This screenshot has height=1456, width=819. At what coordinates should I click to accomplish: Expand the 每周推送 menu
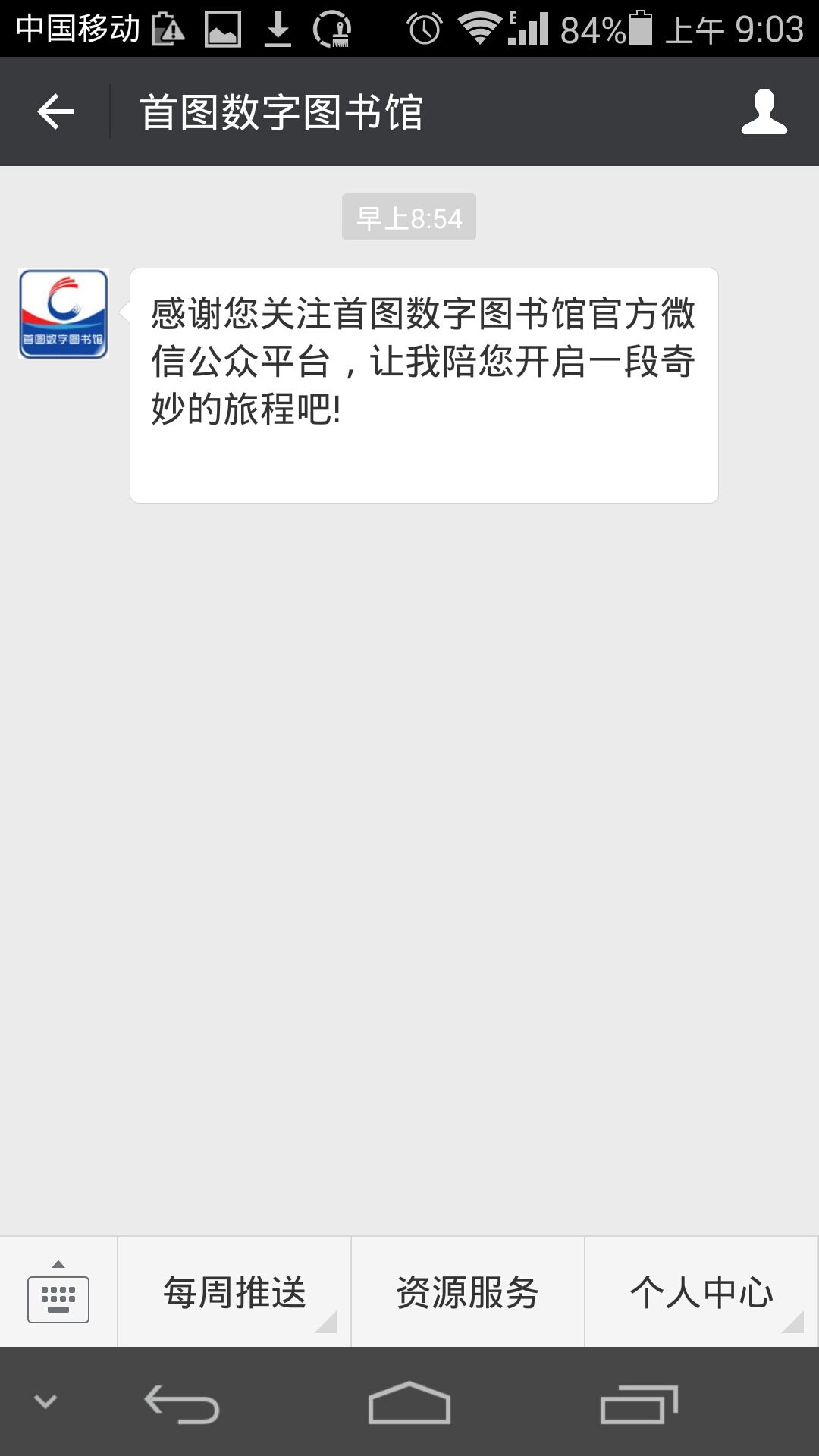pyautogui.click(x=234, y=1292)
